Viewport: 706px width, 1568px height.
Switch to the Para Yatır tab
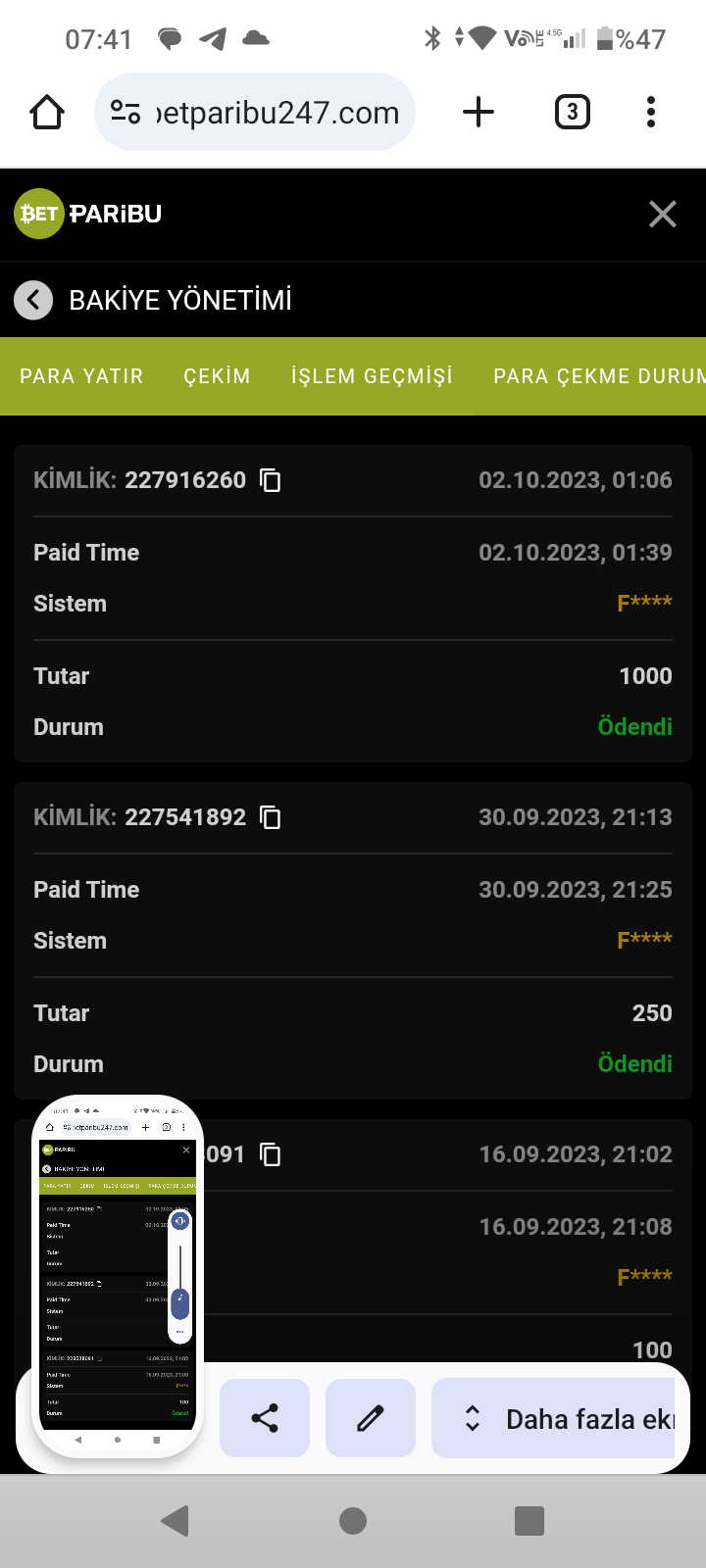point(81,376)
